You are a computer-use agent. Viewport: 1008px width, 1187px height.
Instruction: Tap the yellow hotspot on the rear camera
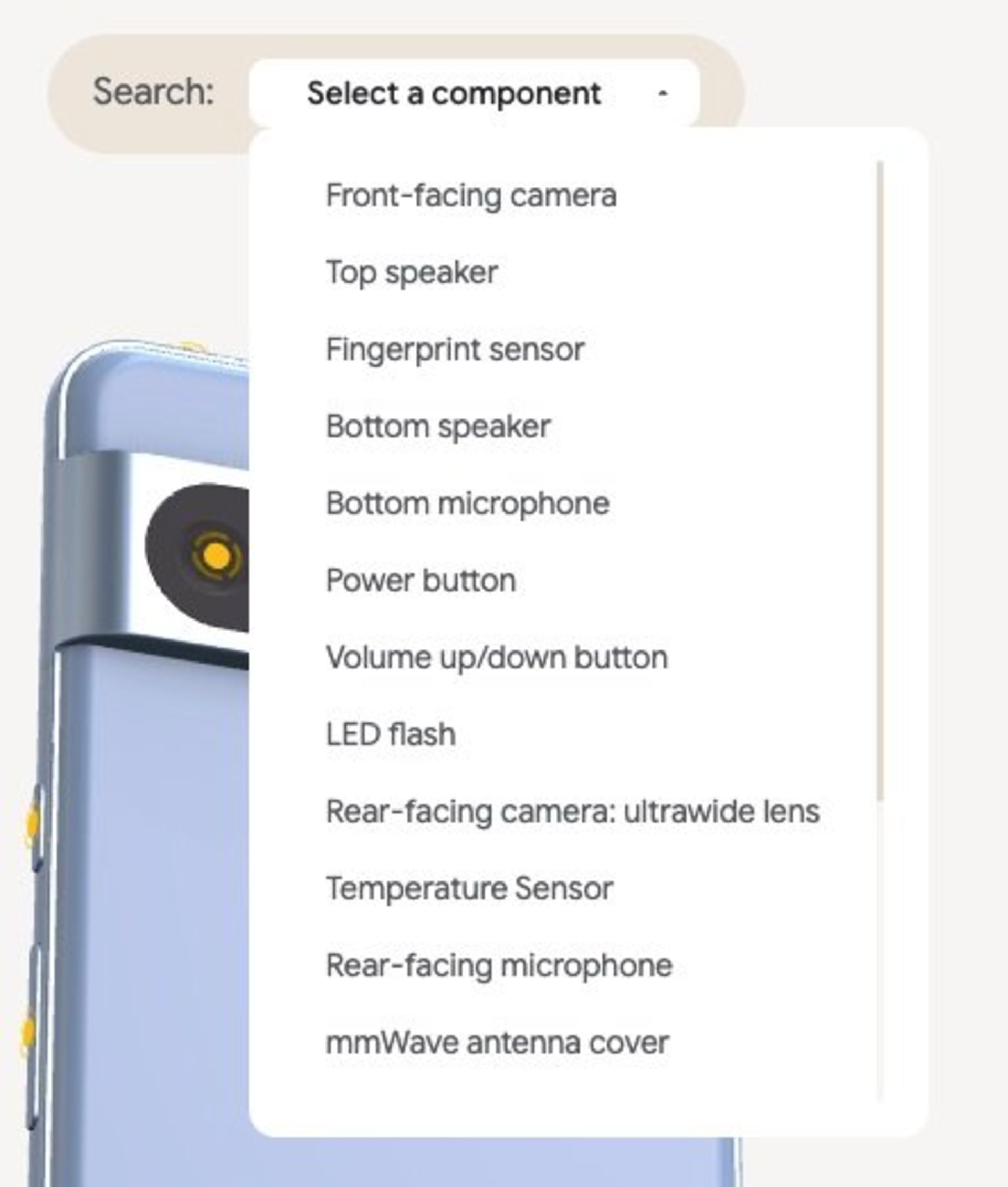coord(216,555)
